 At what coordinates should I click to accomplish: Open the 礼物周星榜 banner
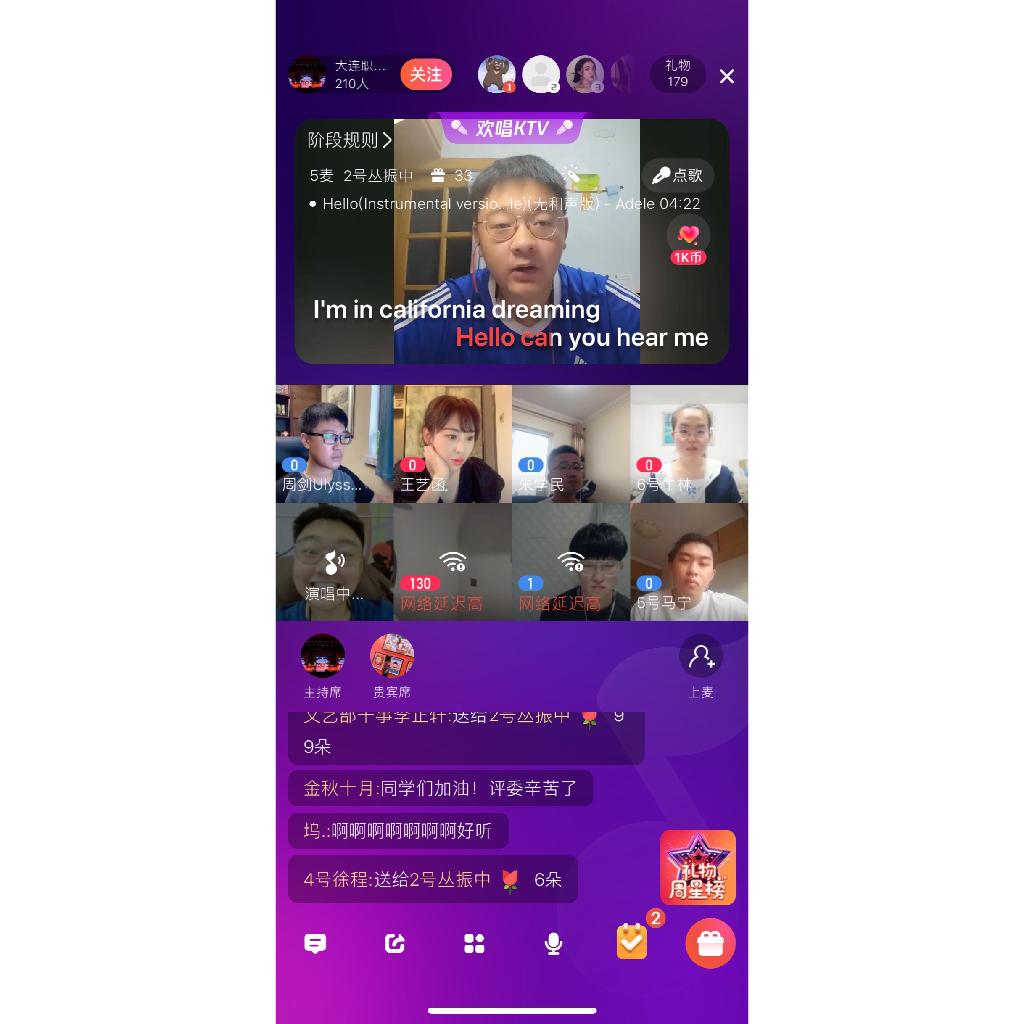[698, 867]
